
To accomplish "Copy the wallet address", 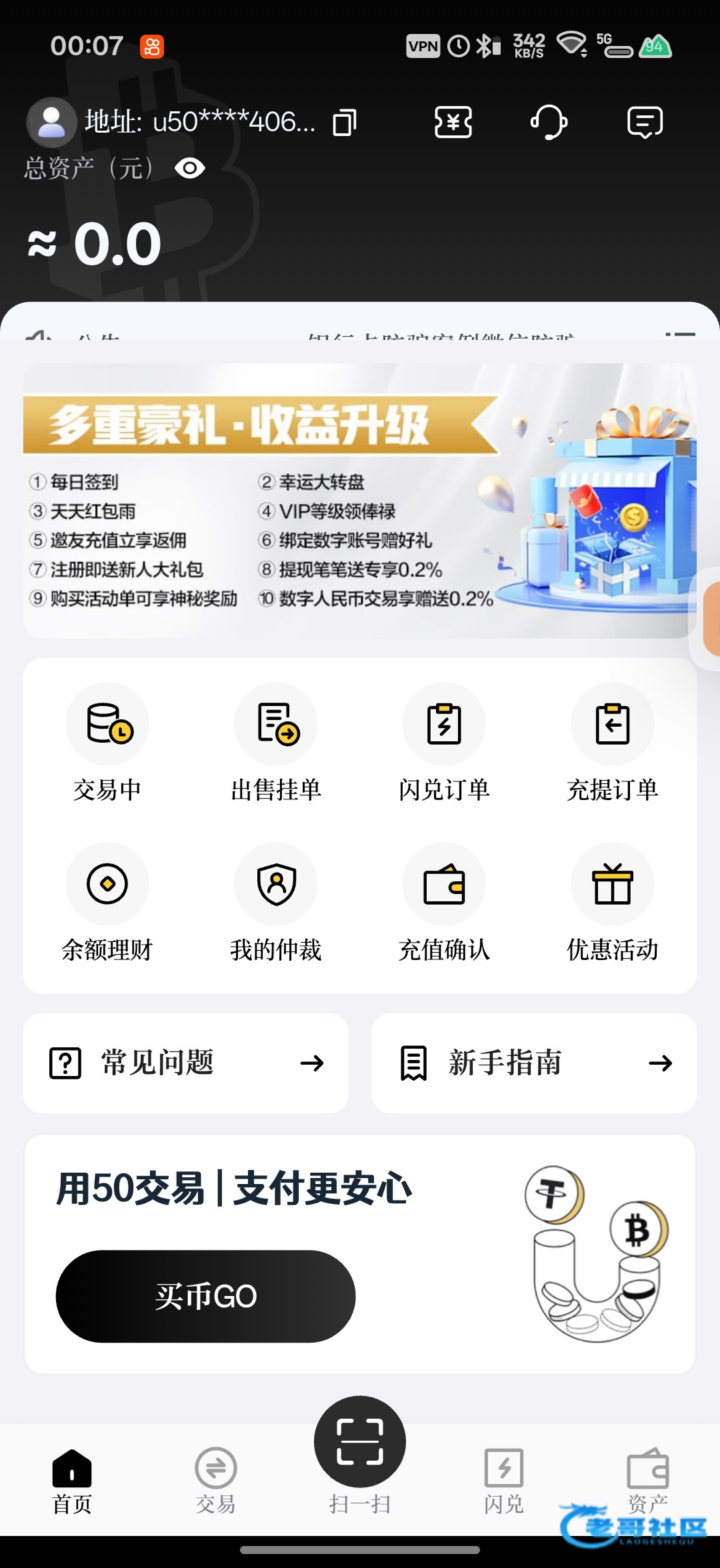I will click(x=345, y=122).
